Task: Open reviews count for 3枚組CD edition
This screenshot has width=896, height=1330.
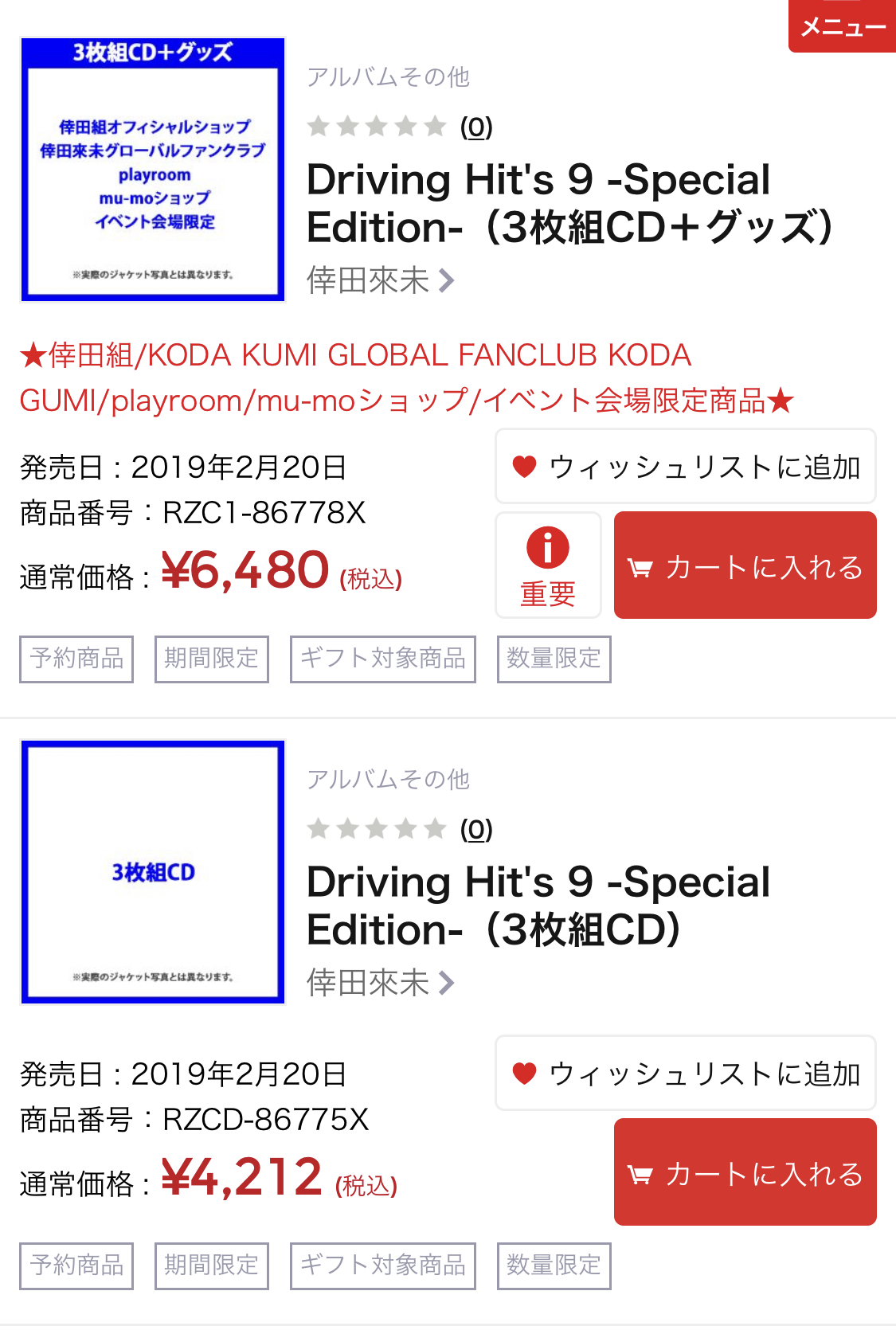Action: pyautogui.click(x=476, y=829)
